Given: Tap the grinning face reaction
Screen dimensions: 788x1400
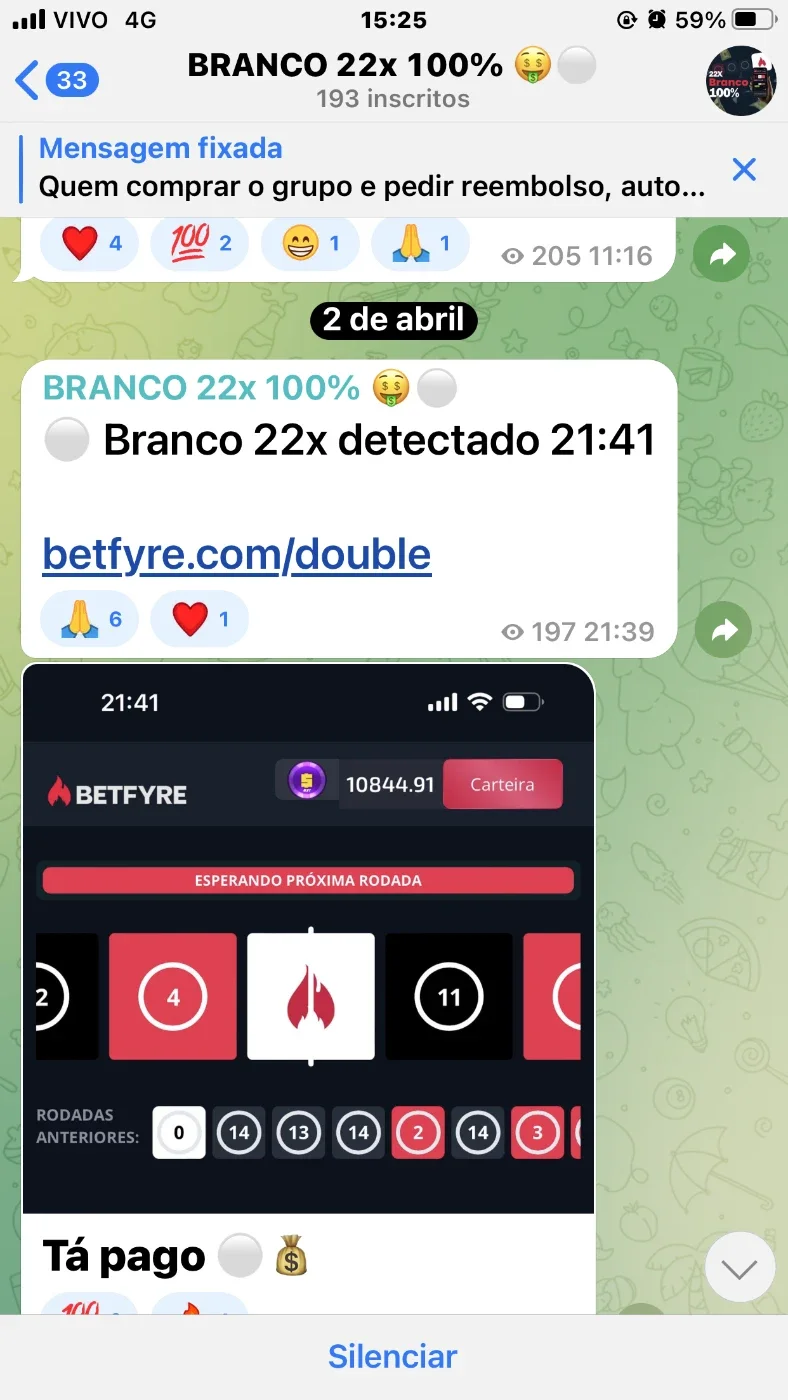Looking at the screenshot, I should [x=310, y=243].
